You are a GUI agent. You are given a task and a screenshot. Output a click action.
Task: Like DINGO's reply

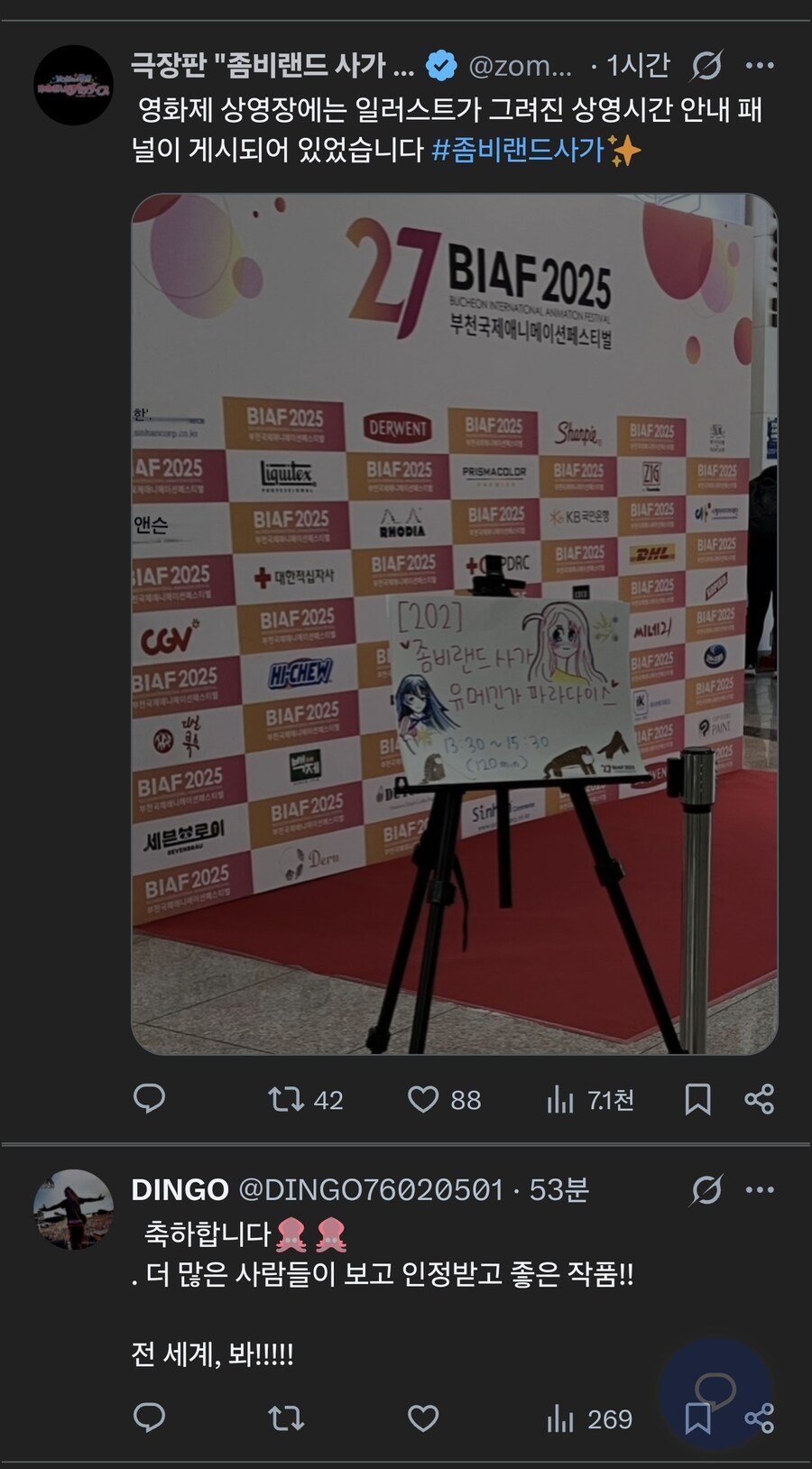pos(423,1418)
